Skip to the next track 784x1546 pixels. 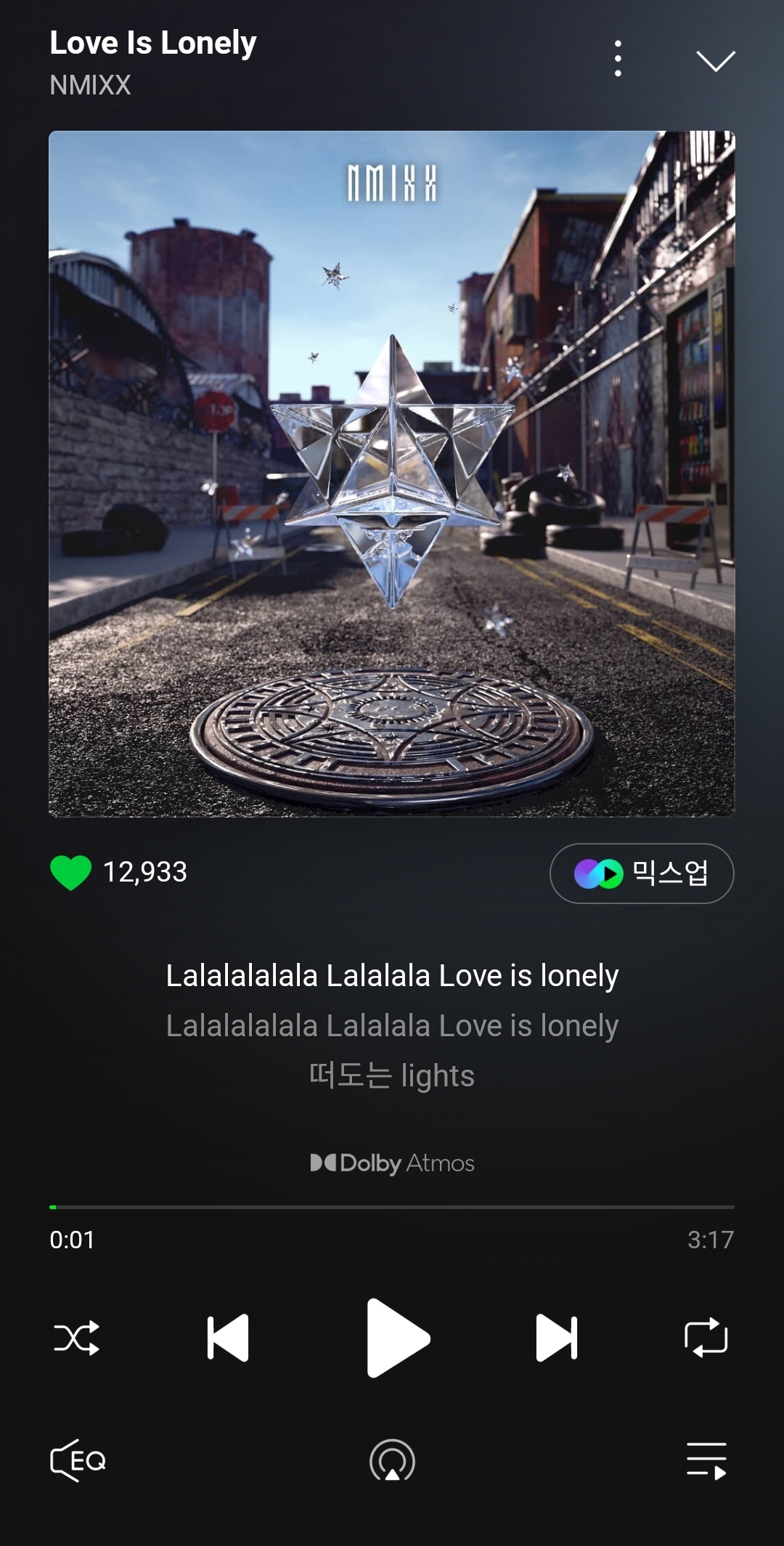coord(556,1338)
